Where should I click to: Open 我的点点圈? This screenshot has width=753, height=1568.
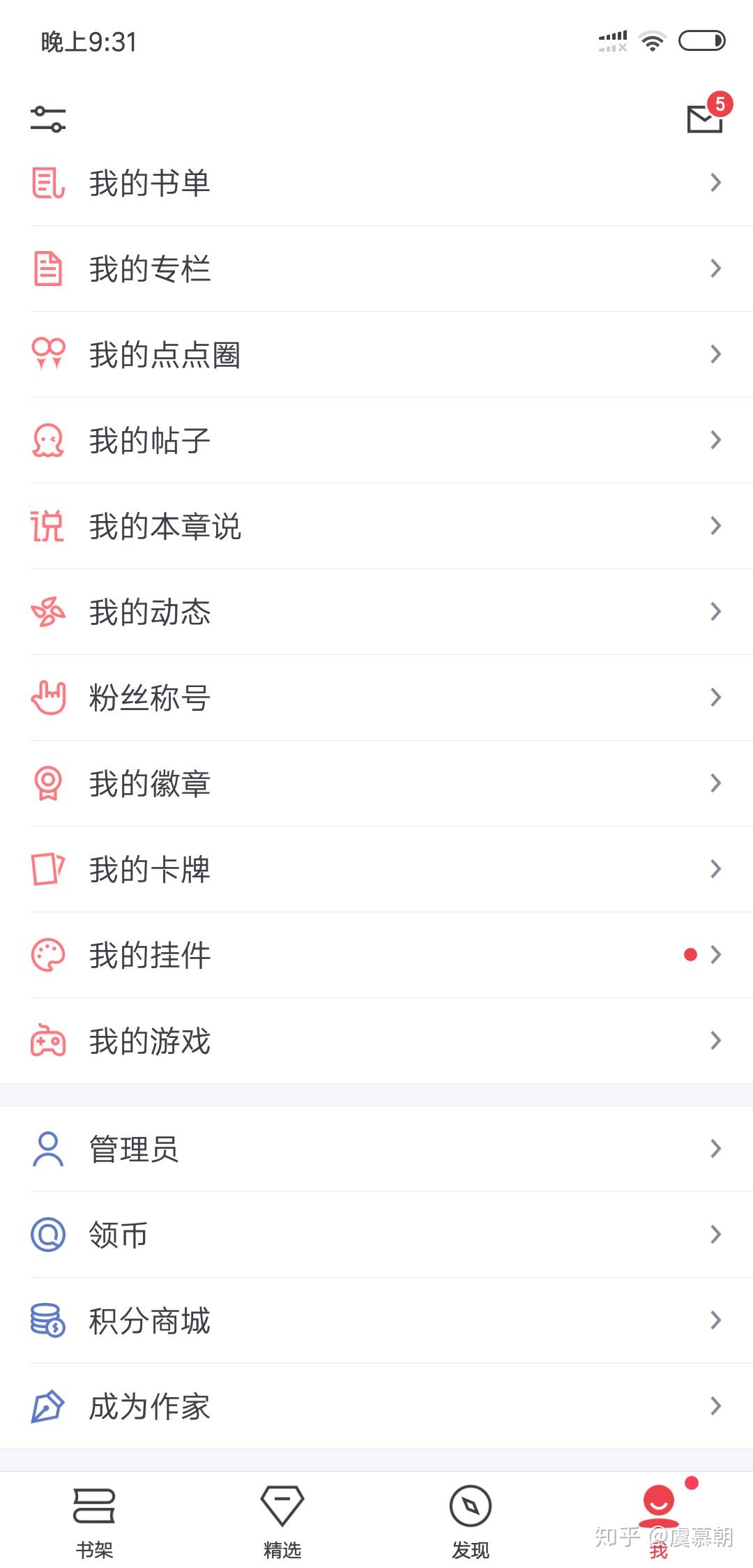376,355
